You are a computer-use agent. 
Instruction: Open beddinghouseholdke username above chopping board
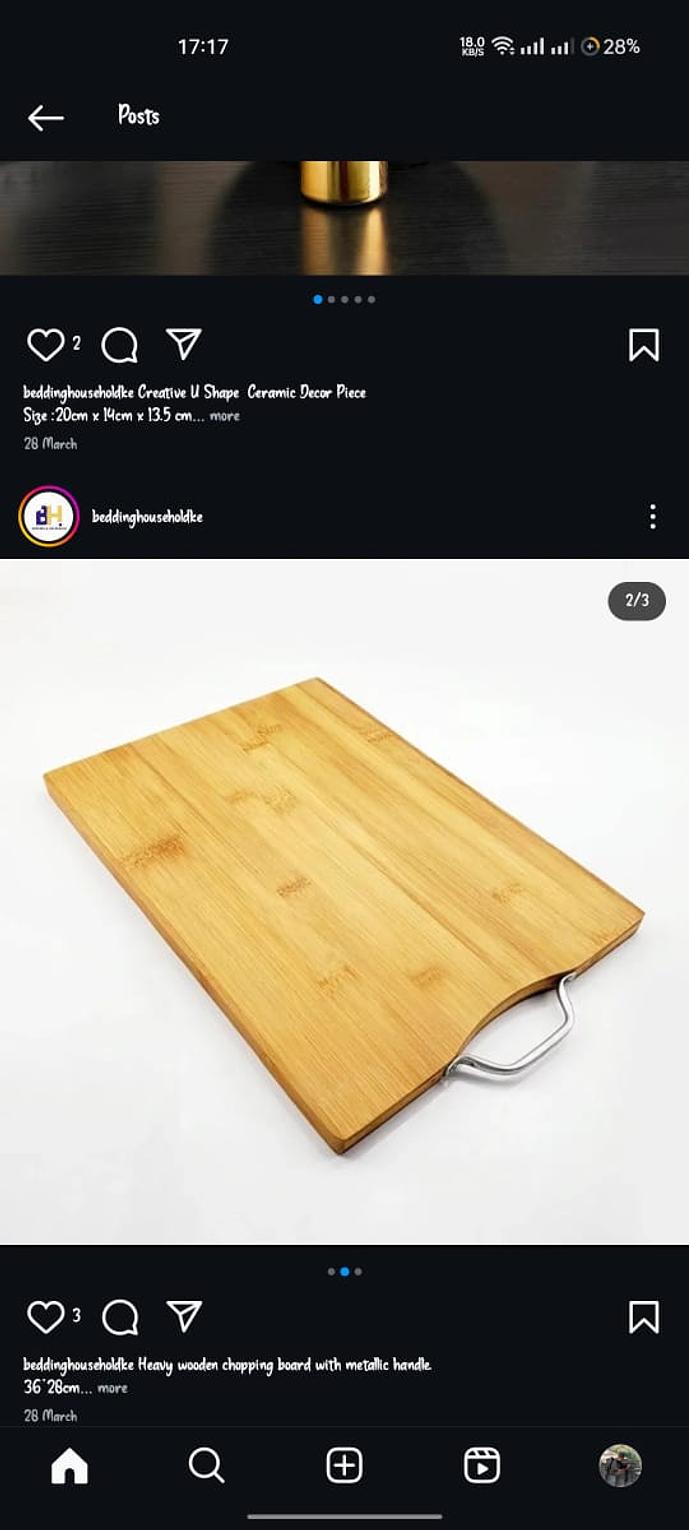pyautogui.click(x=147, y=517)
